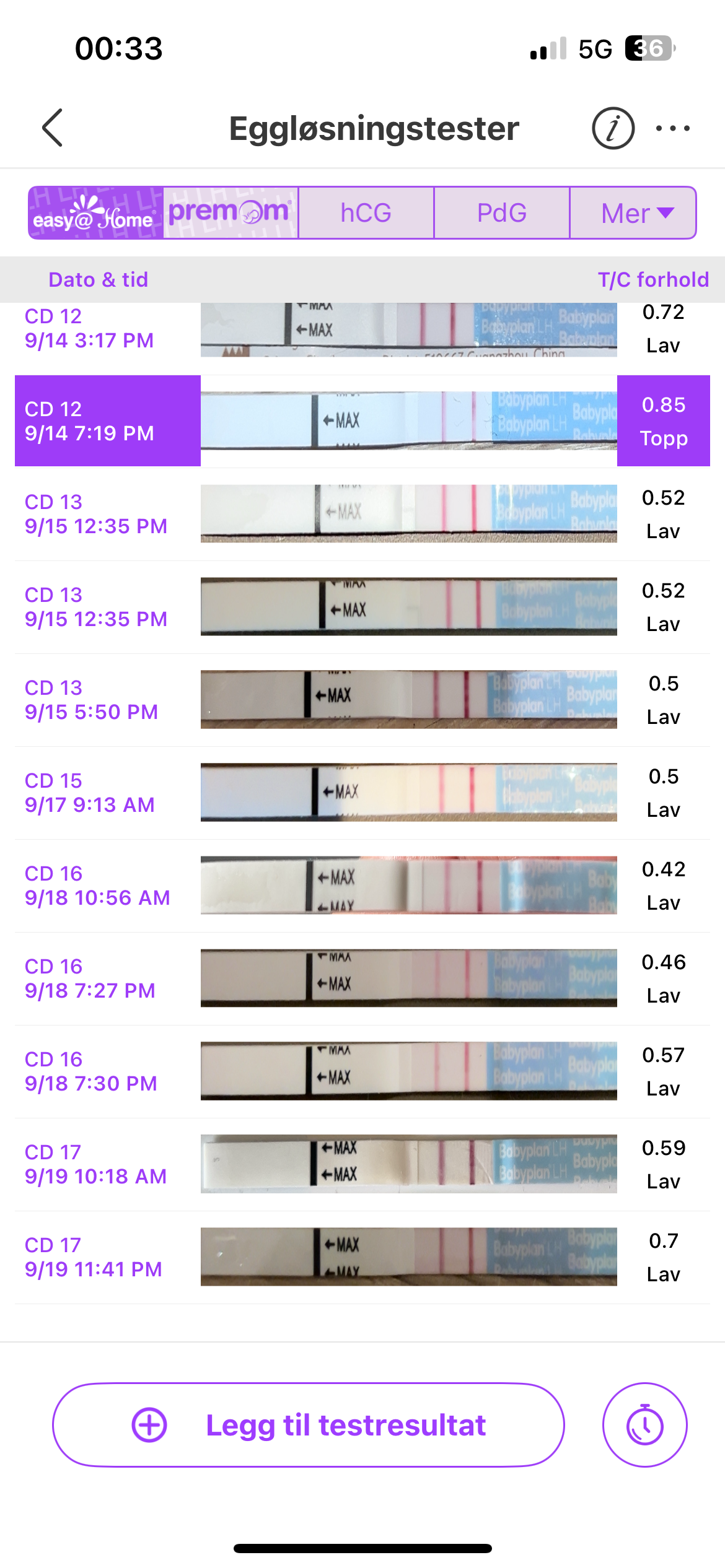Open the info icon

pos(613,128)
